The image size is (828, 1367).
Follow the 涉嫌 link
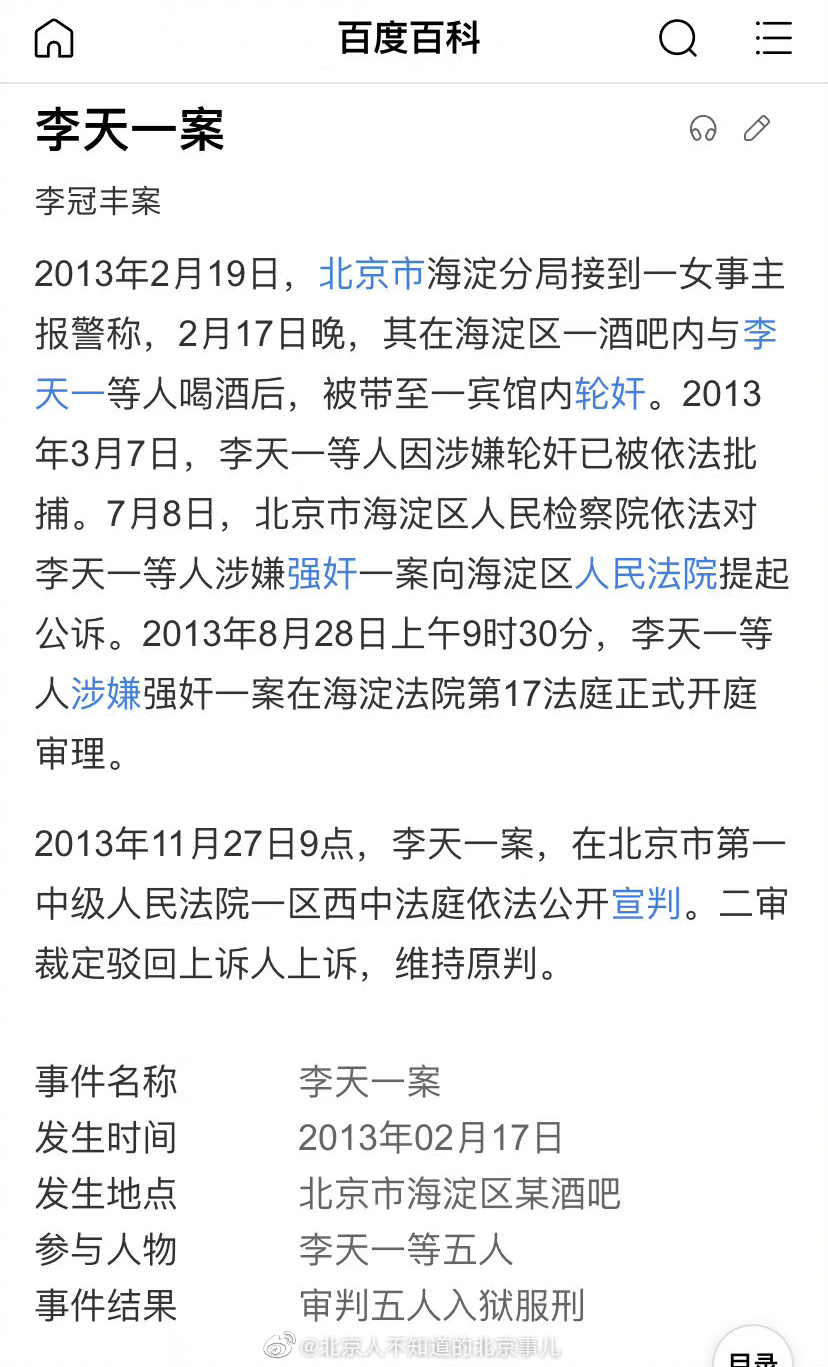click(106, 694)
